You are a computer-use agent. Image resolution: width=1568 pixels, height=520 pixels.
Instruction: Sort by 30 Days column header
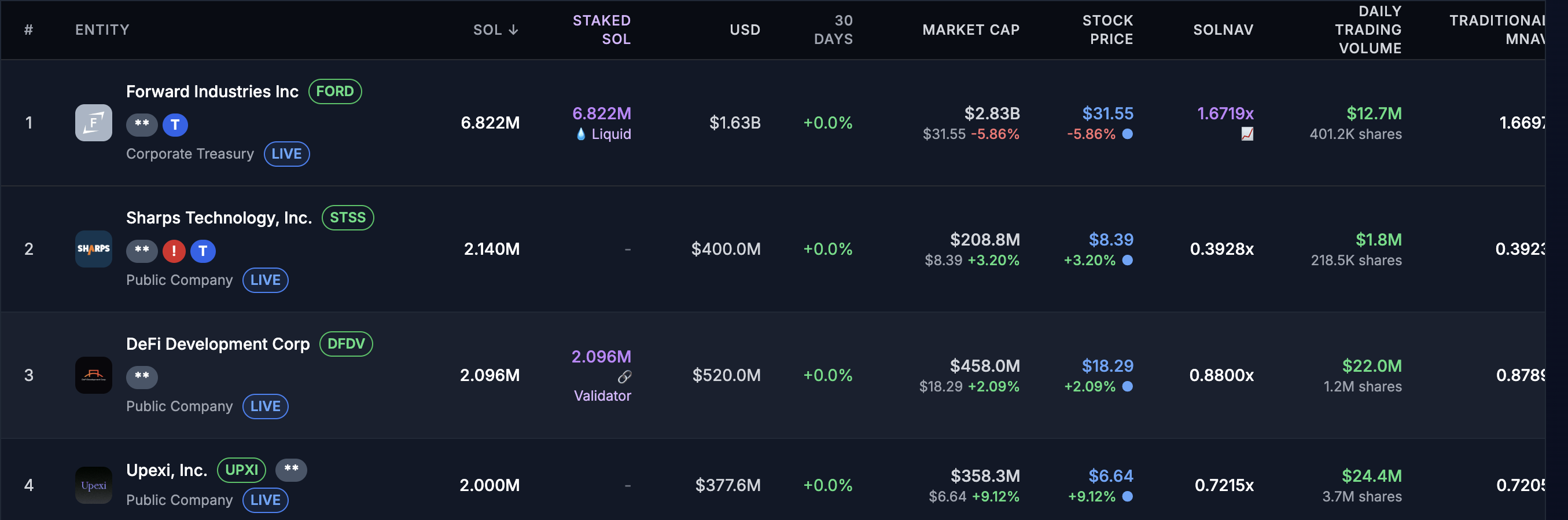coord(833,30)
